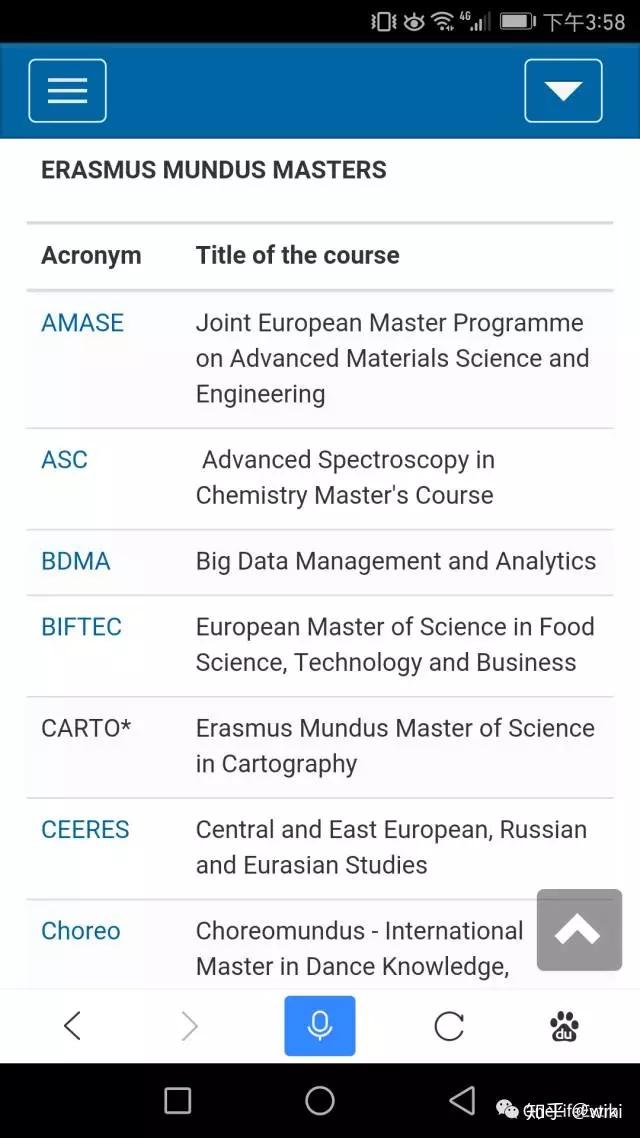Tap the scroll-to-top arrow button
Viewport: 640px width, 1138px height.
pos(579,930)
